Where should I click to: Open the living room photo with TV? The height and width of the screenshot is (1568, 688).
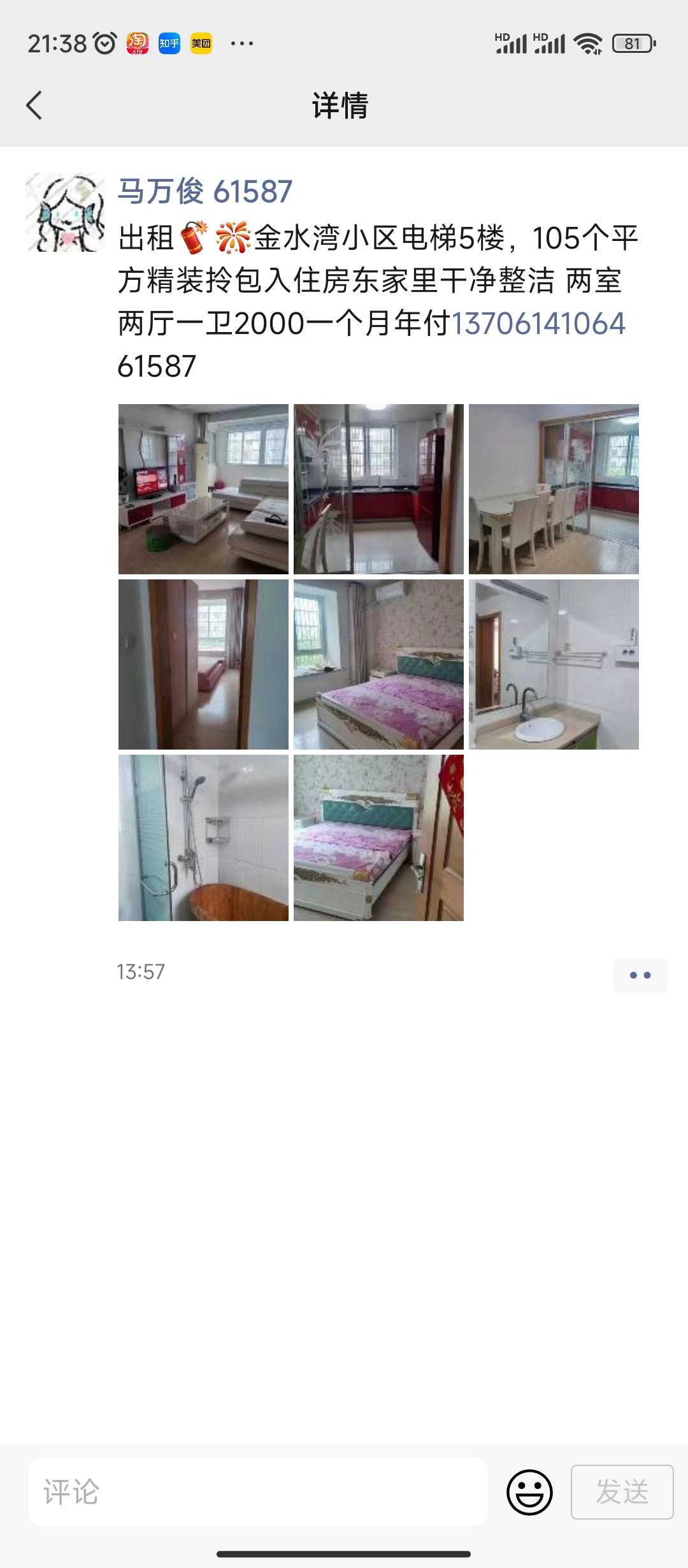click(203, 489)
